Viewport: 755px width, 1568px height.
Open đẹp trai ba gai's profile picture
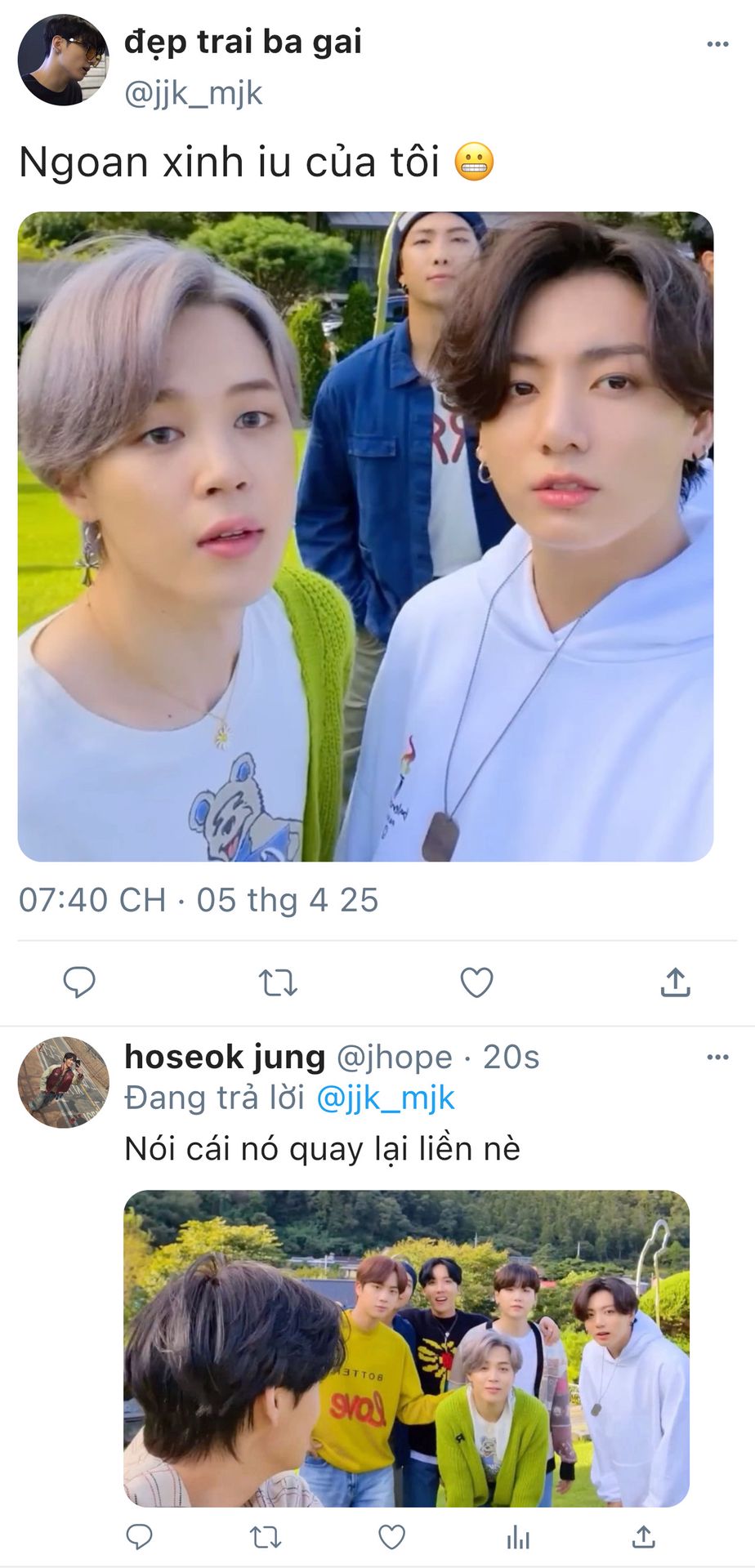pyautogui.click(x=63, y=60)
